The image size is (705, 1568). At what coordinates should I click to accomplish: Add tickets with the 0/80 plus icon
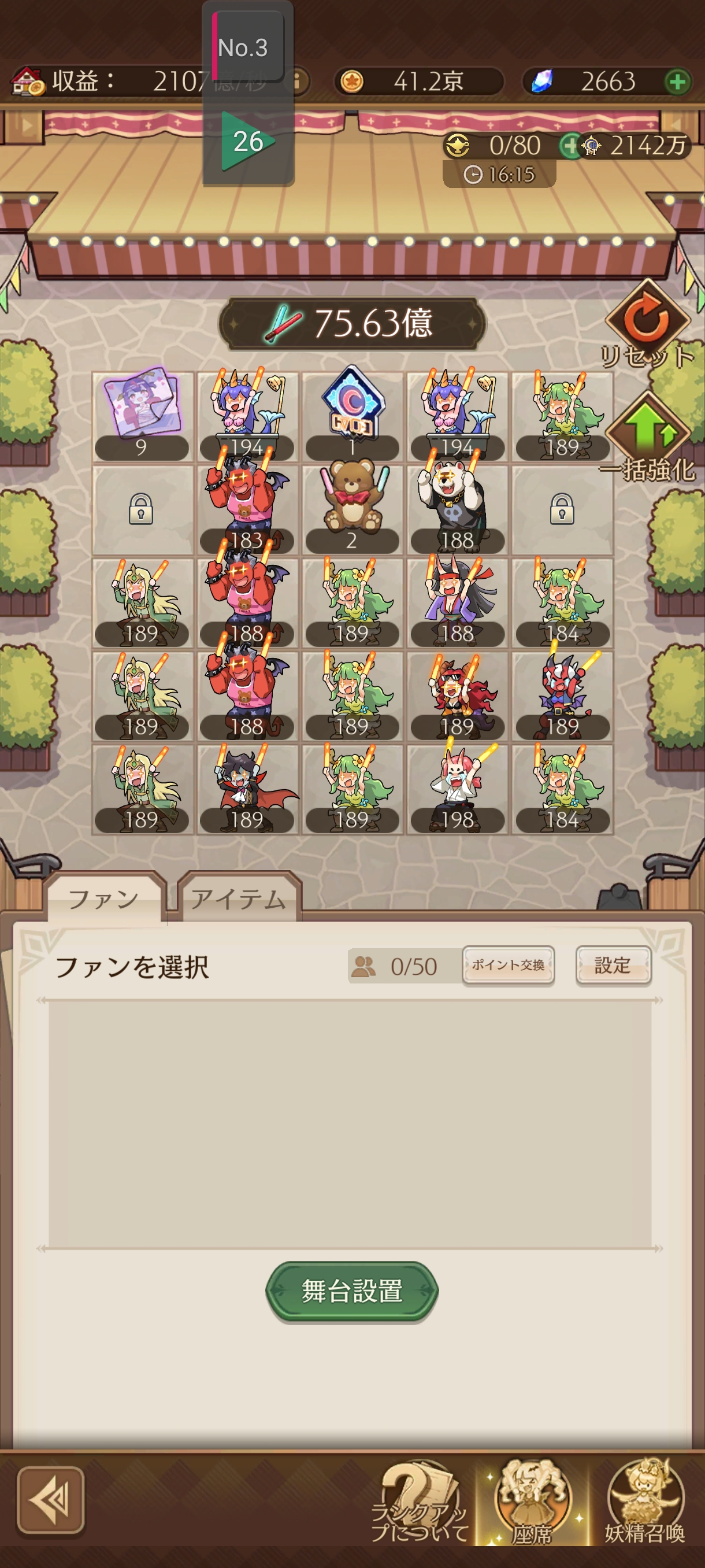coord(569,146)
